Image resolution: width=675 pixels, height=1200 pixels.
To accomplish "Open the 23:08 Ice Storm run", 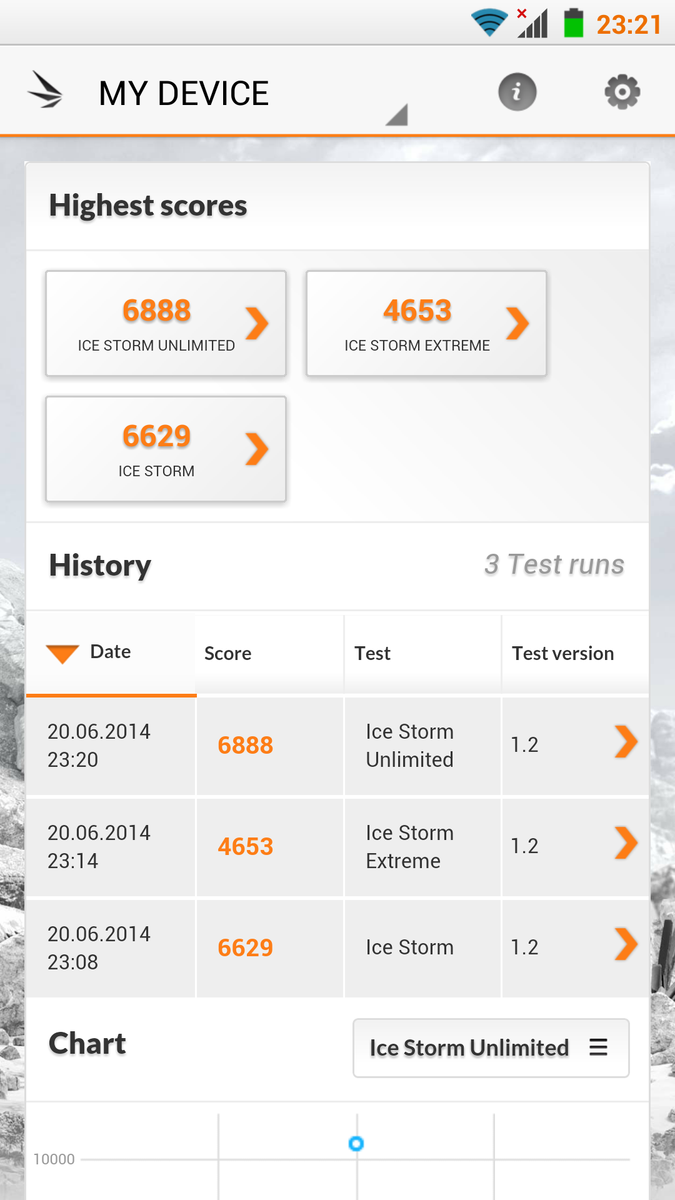I will [337, 947].
